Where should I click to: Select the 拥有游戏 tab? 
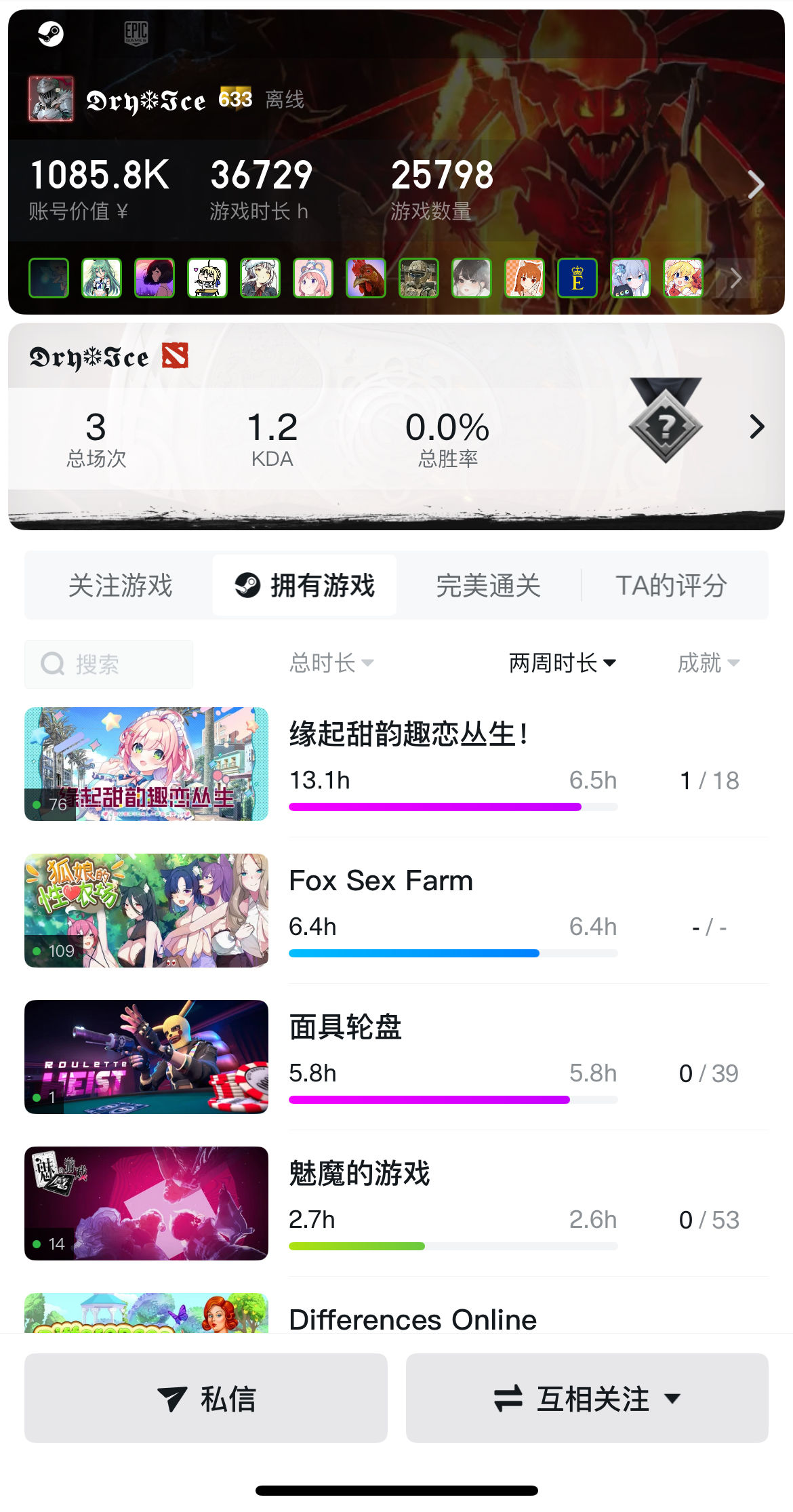point(305,585)
